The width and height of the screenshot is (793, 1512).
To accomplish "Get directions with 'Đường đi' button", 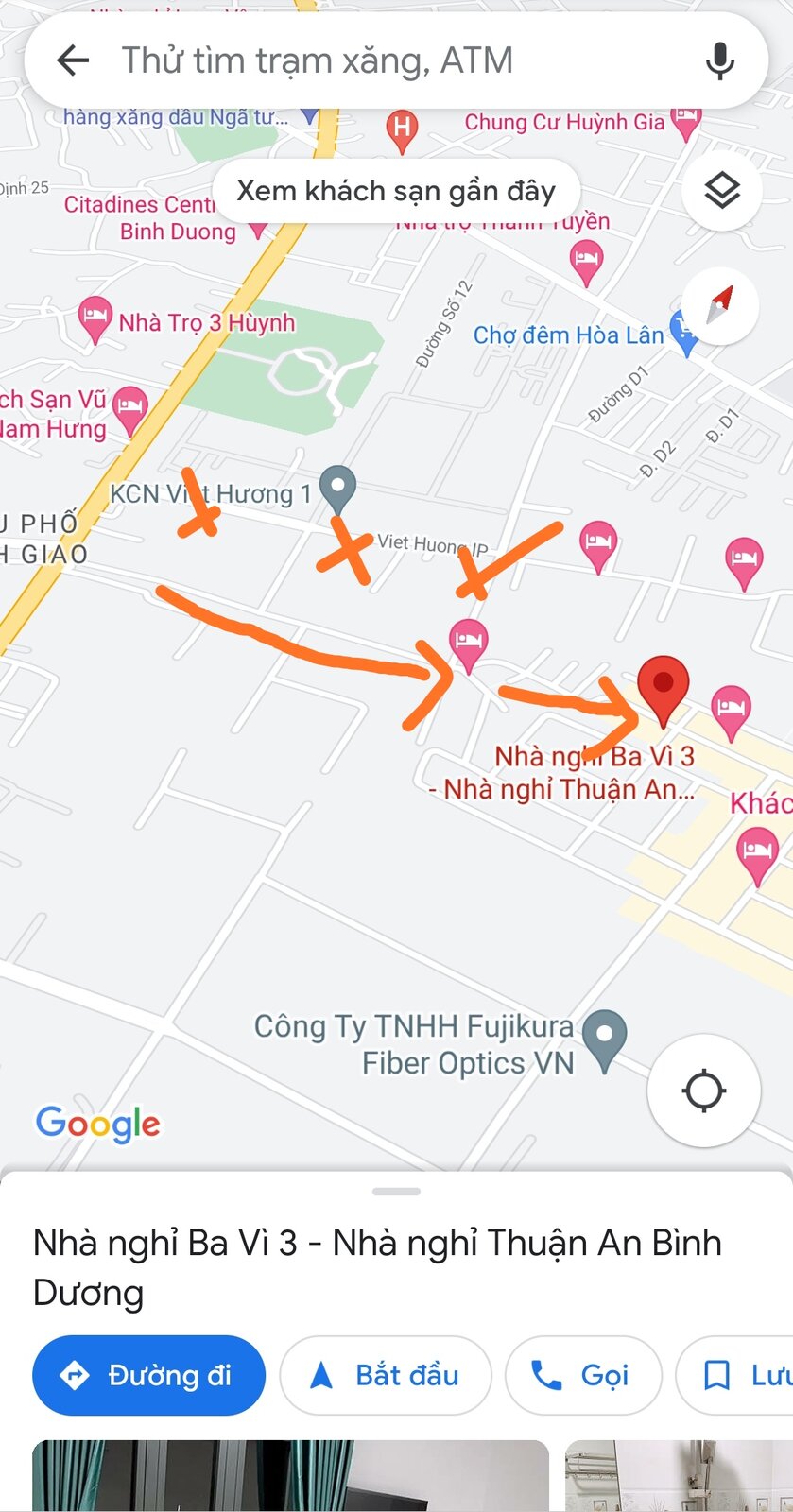I will tap(148, 1375).
